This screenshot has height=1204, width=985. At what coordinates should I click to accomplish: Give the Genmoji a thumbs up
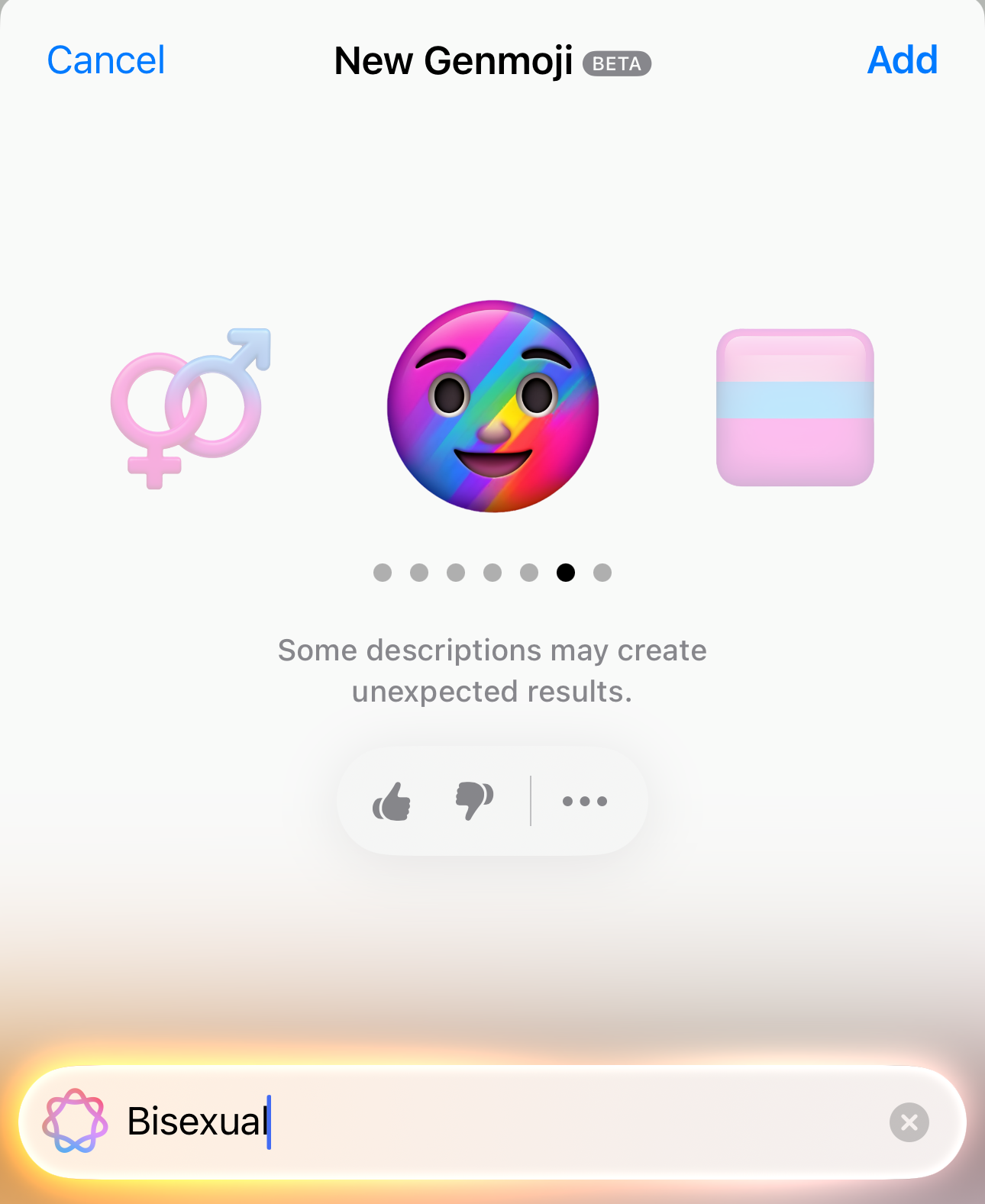pyautogui.click(x=392, y=801)
